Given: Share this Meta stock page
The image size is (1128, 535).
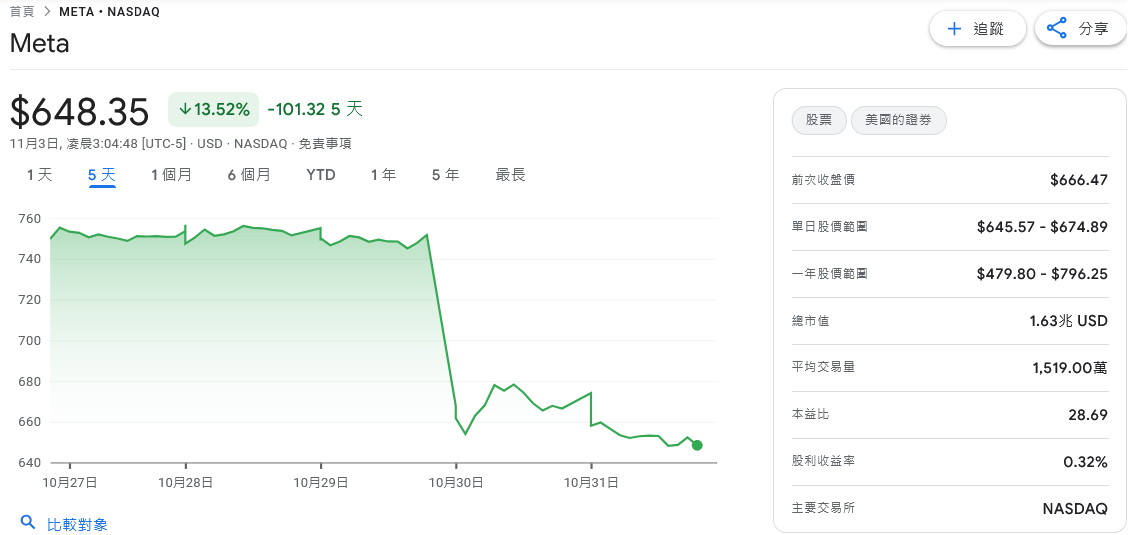Looking at the screenshot, I should tap(1079, 29).
